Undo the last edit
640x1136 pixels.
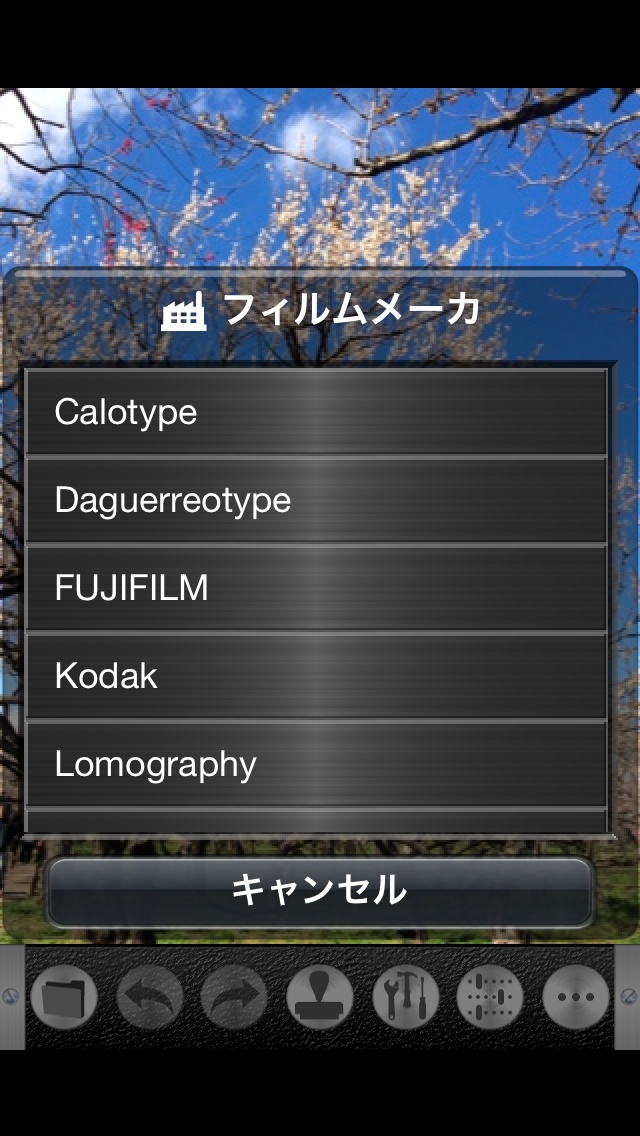click(x=150, y=997)
